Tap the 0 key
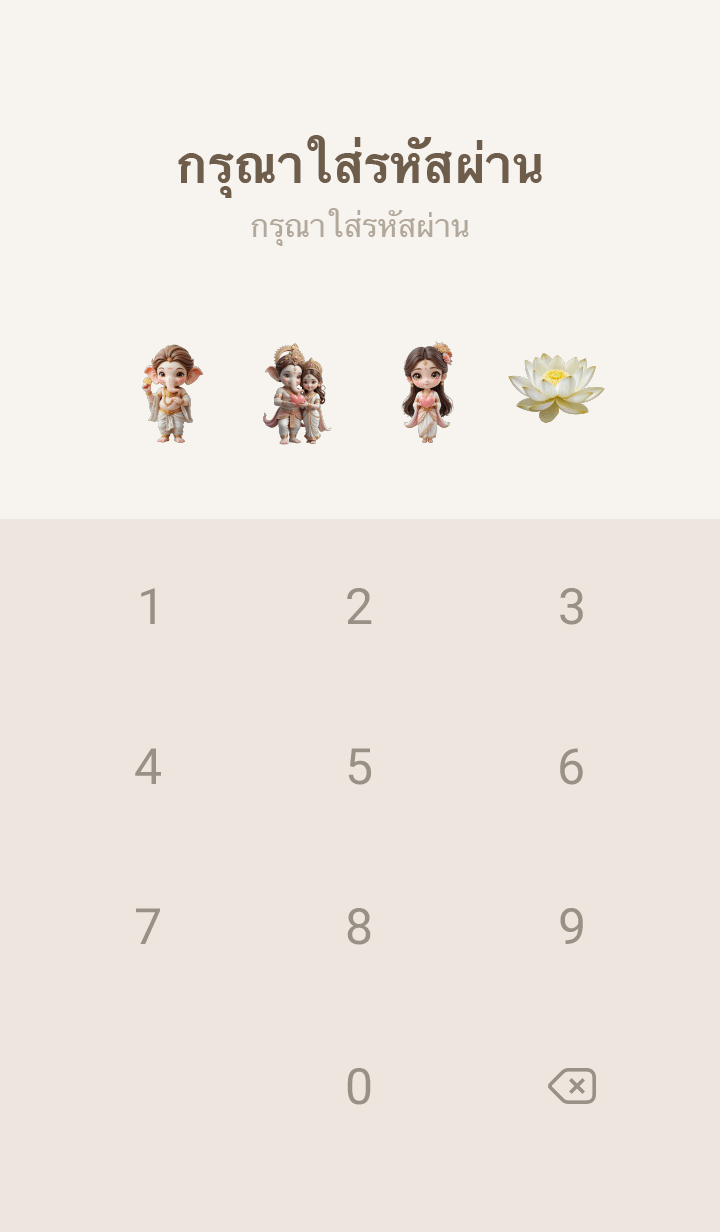 click(x=359, y=1087)
